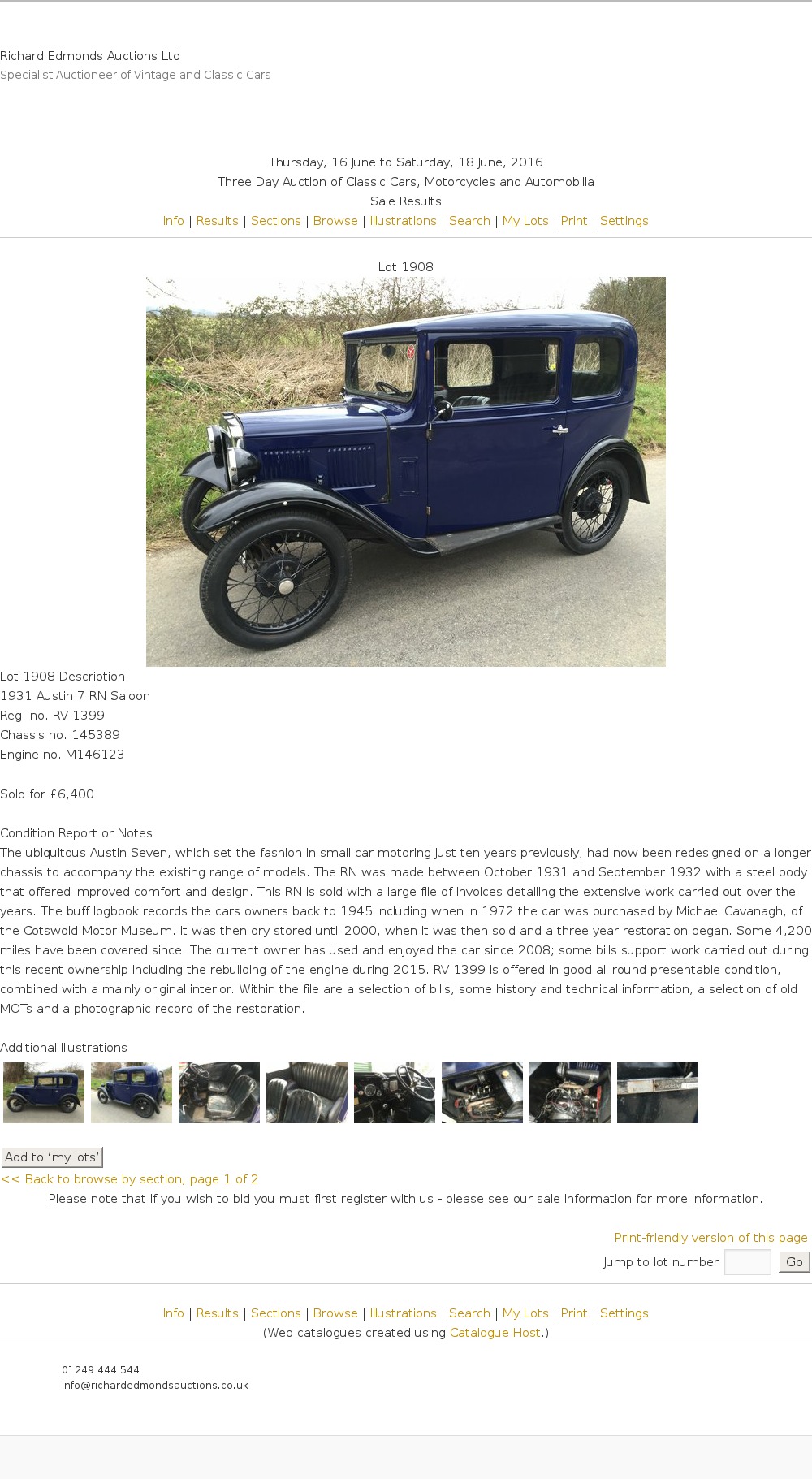View the main Lot 1908 car photo
The height and width of the screenshot is (1479, 812).
coord(405,471)
